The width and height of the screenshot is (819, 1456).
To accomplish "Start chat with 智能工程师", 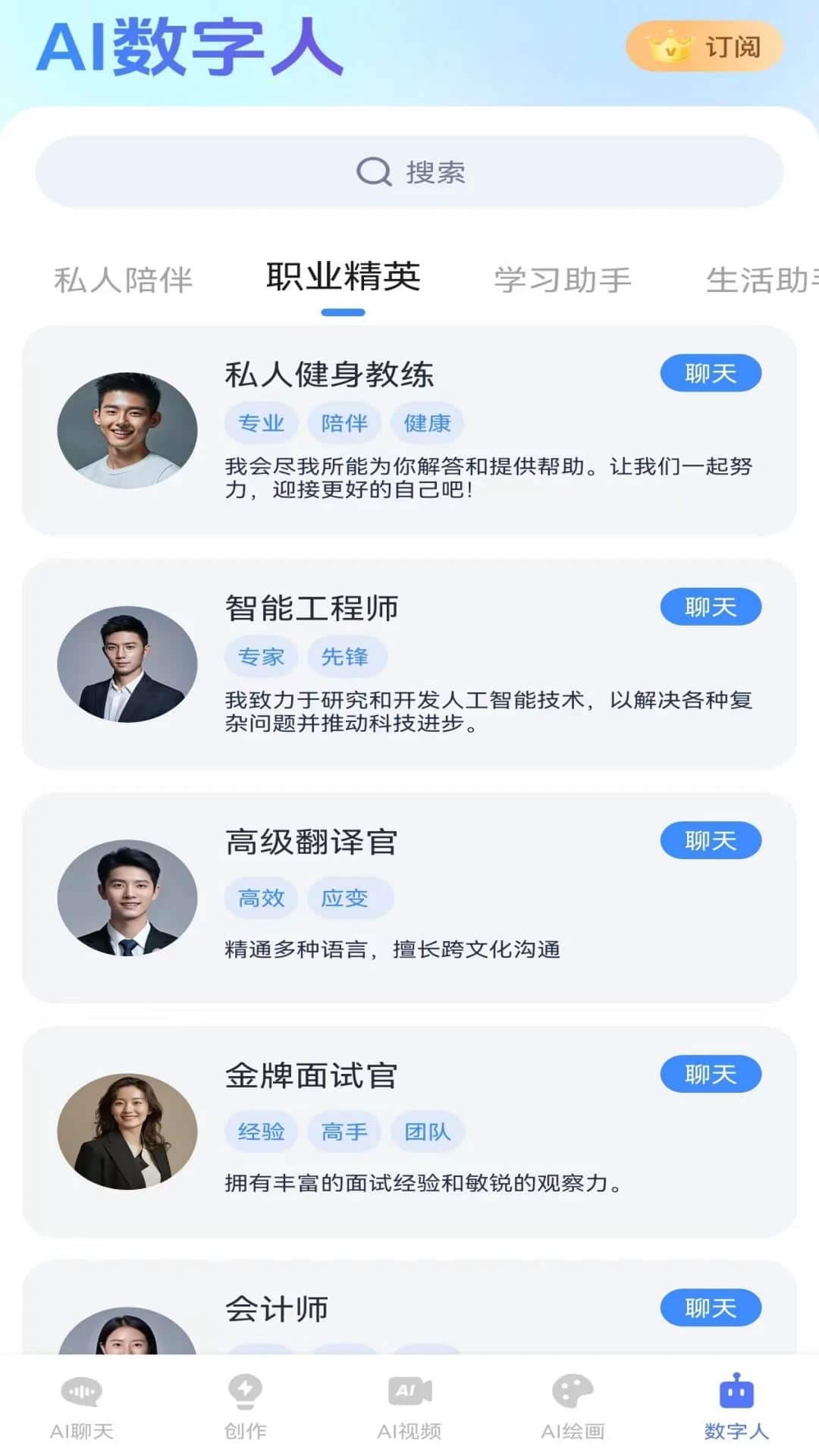I will click(710, 607).
